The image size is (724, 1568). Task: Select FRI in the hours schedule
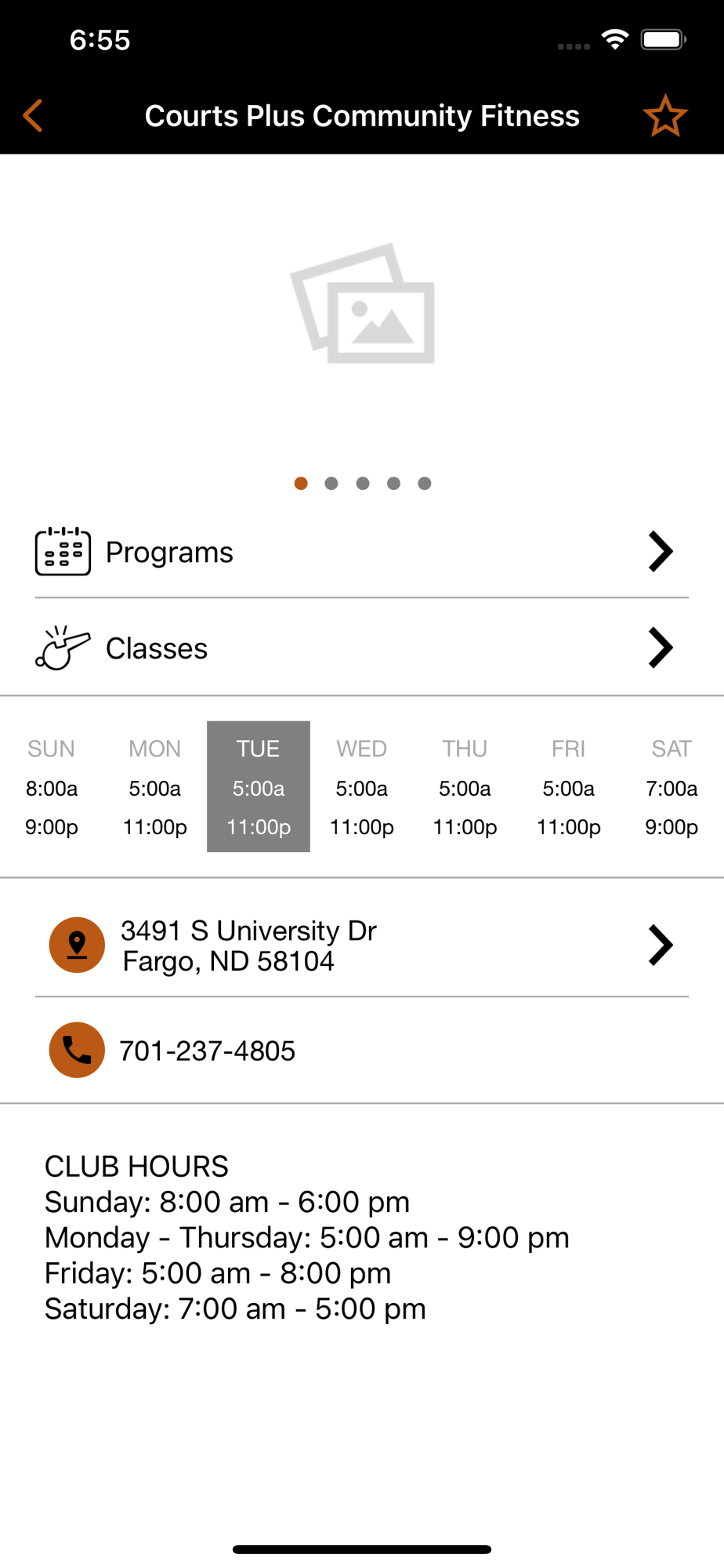pyautogui.click(x=569, y=786)
